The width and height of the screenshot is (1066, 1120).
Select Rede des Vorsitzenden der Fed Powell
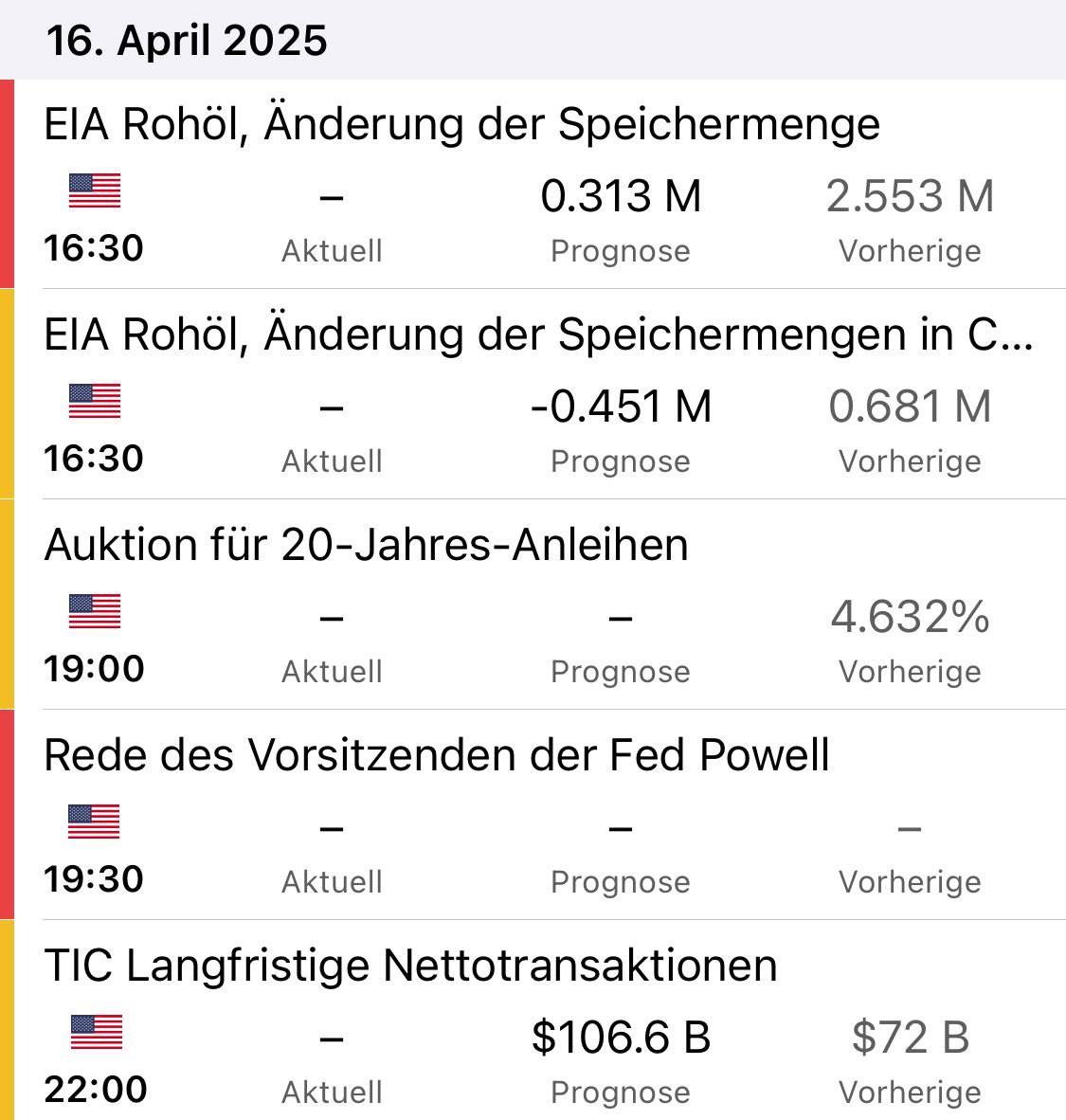(437, 756)
